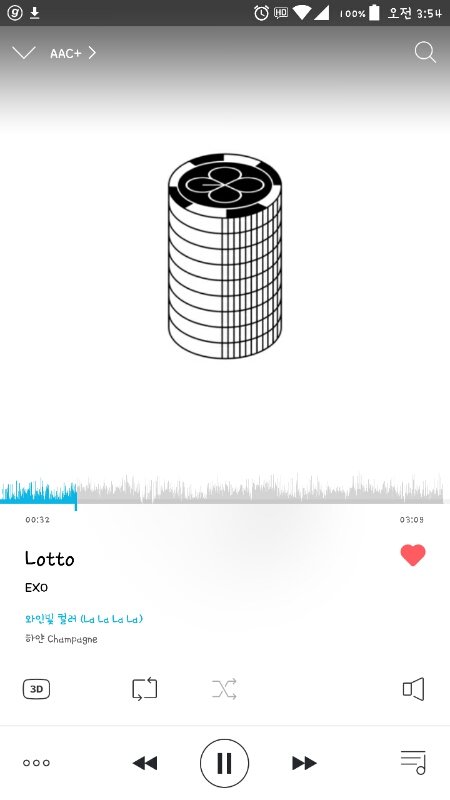Pause the current song
This screenshot has height=800, width=450.
224,763
